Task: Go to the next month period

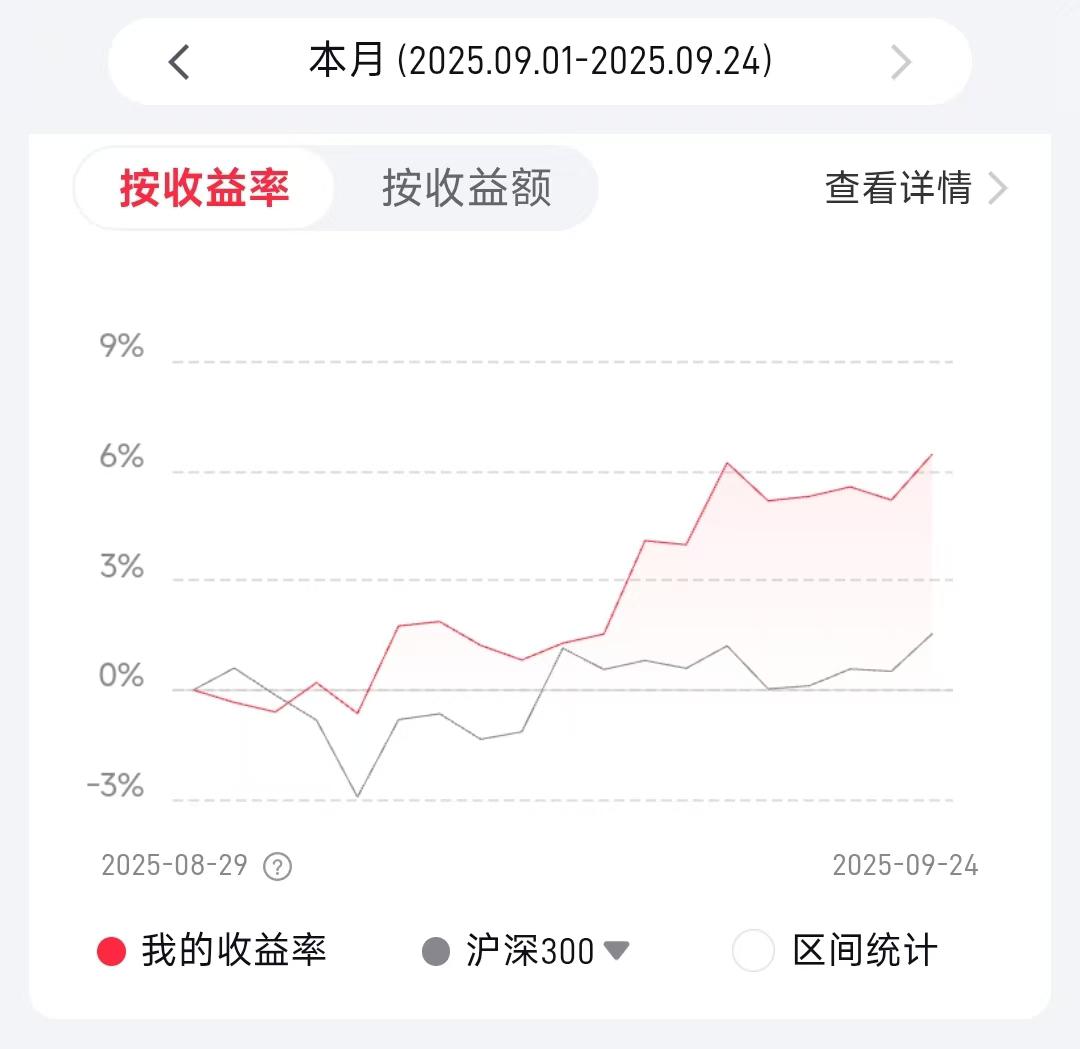Action: coord(901,63)
